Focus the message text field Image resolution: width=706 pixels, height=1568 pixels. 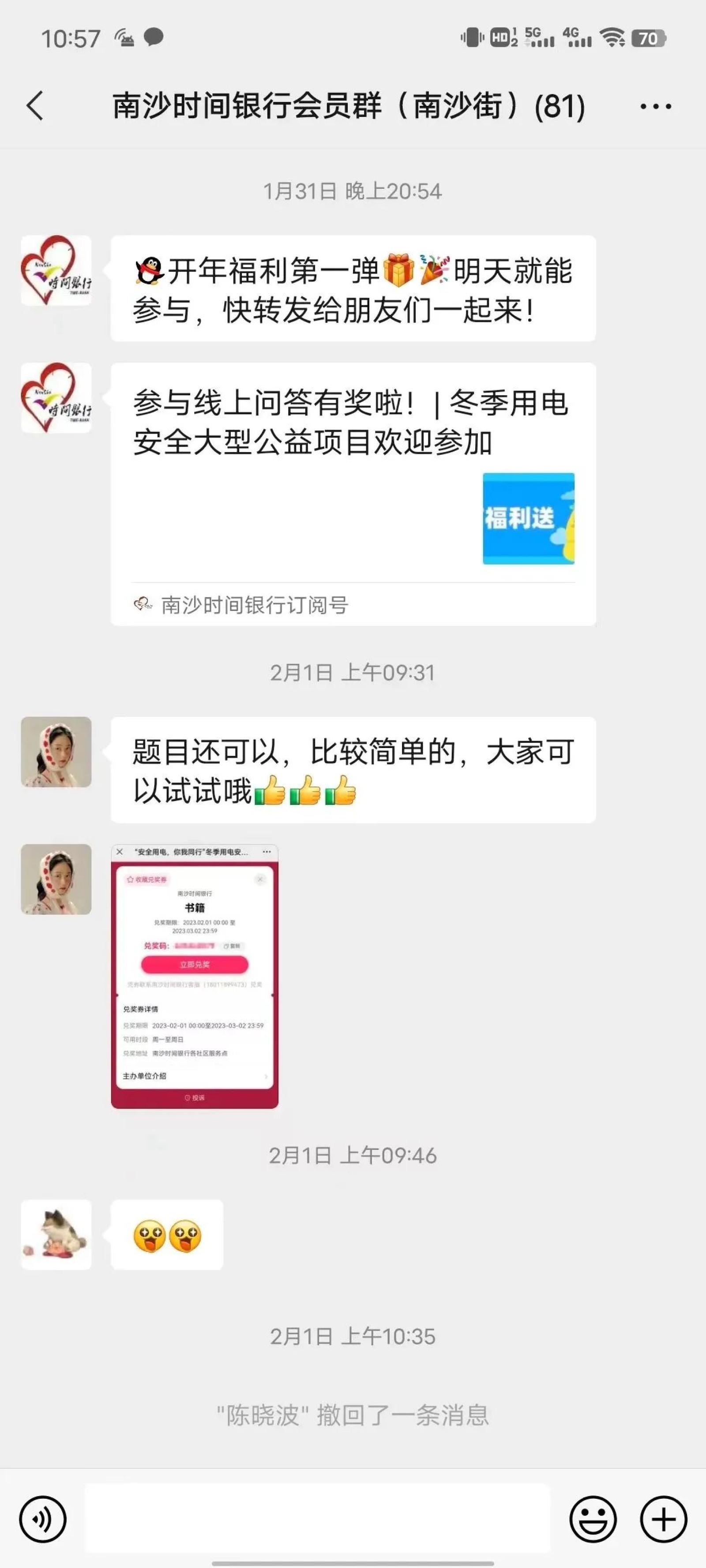click(x=317, y=1519)
